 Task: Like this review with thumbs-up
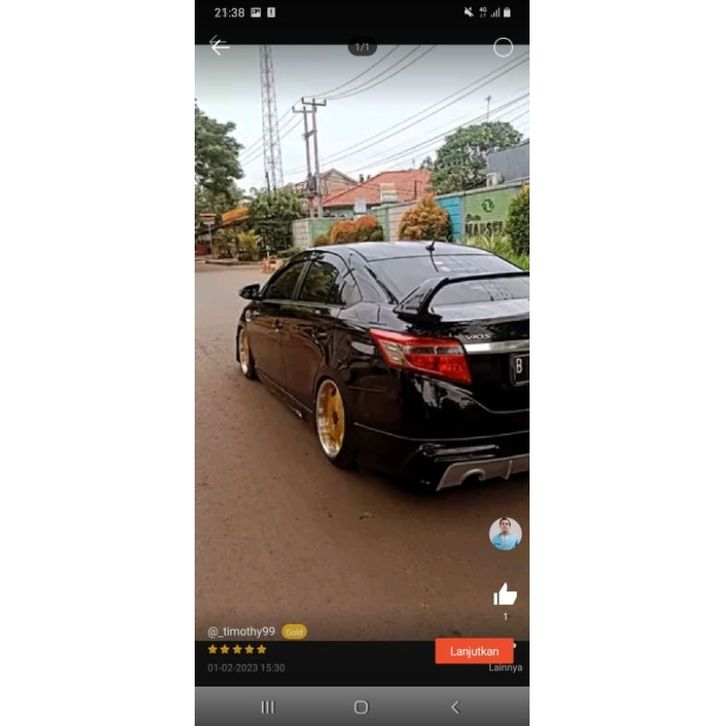click(x=505, y=595)
